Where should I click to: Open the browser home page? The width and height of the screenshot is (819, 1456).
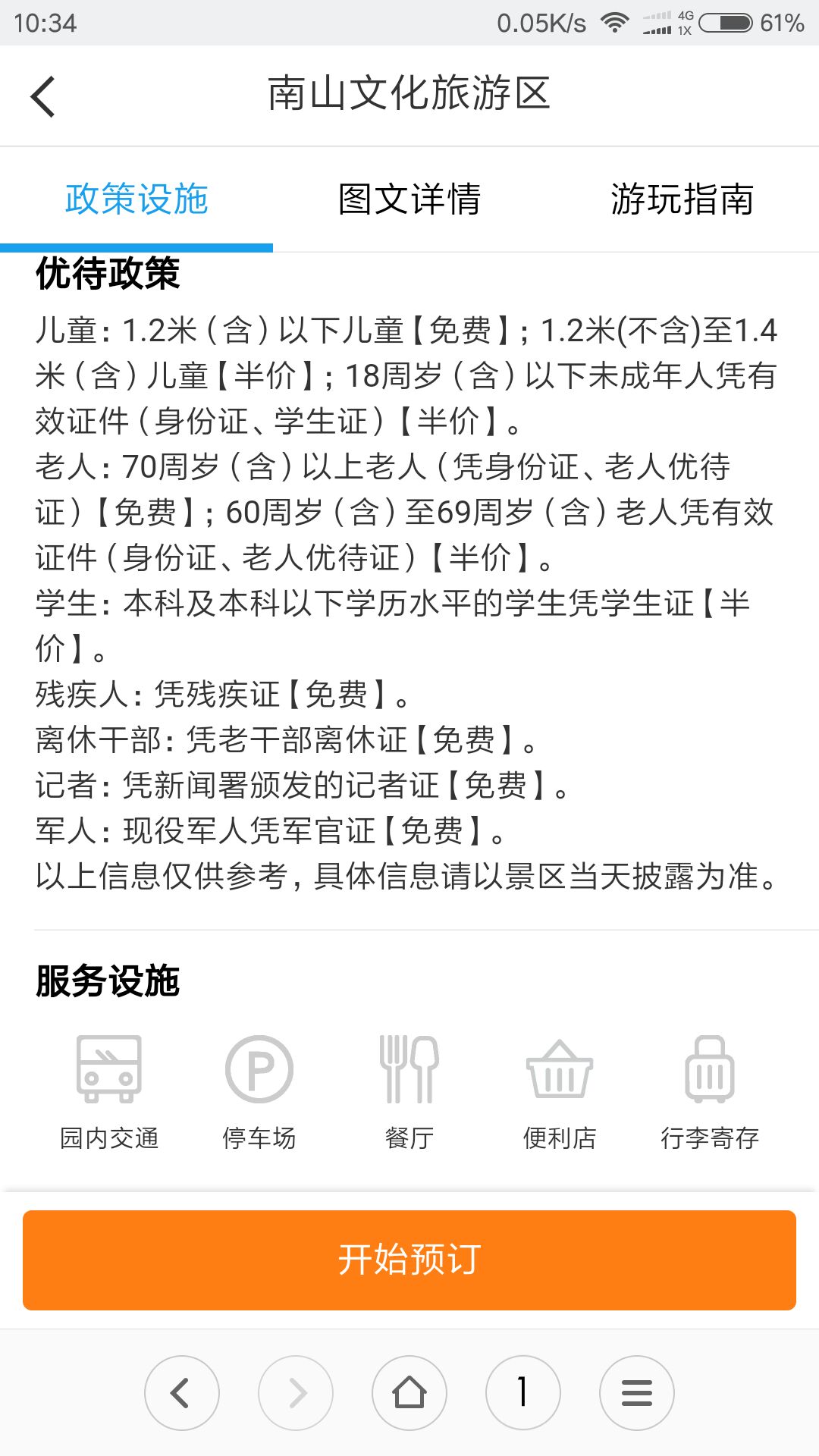click(409, 1392)
